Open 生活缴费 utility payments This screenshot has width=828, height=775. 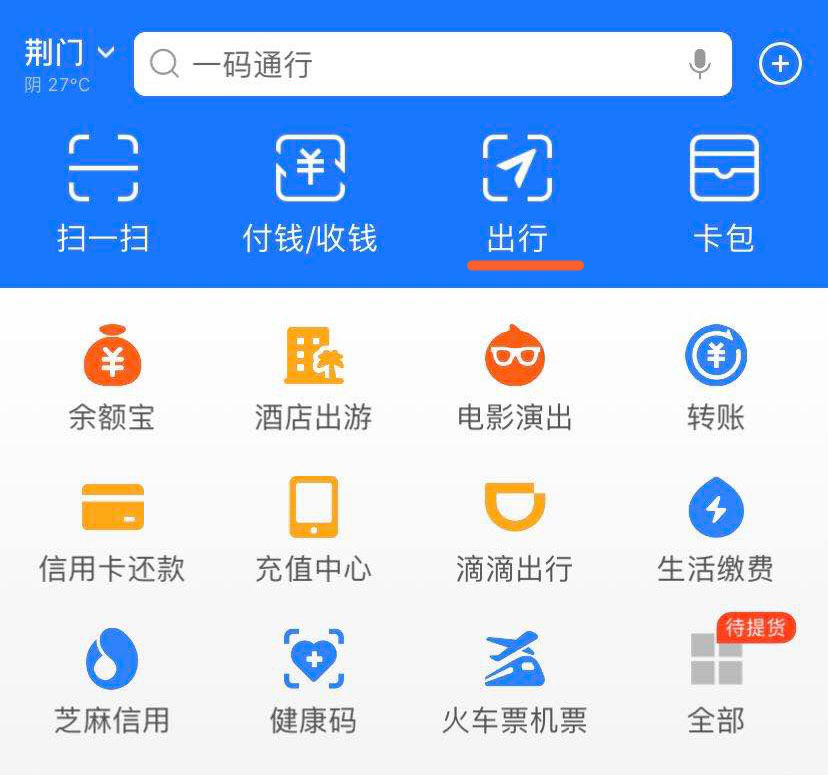(716, 530)
